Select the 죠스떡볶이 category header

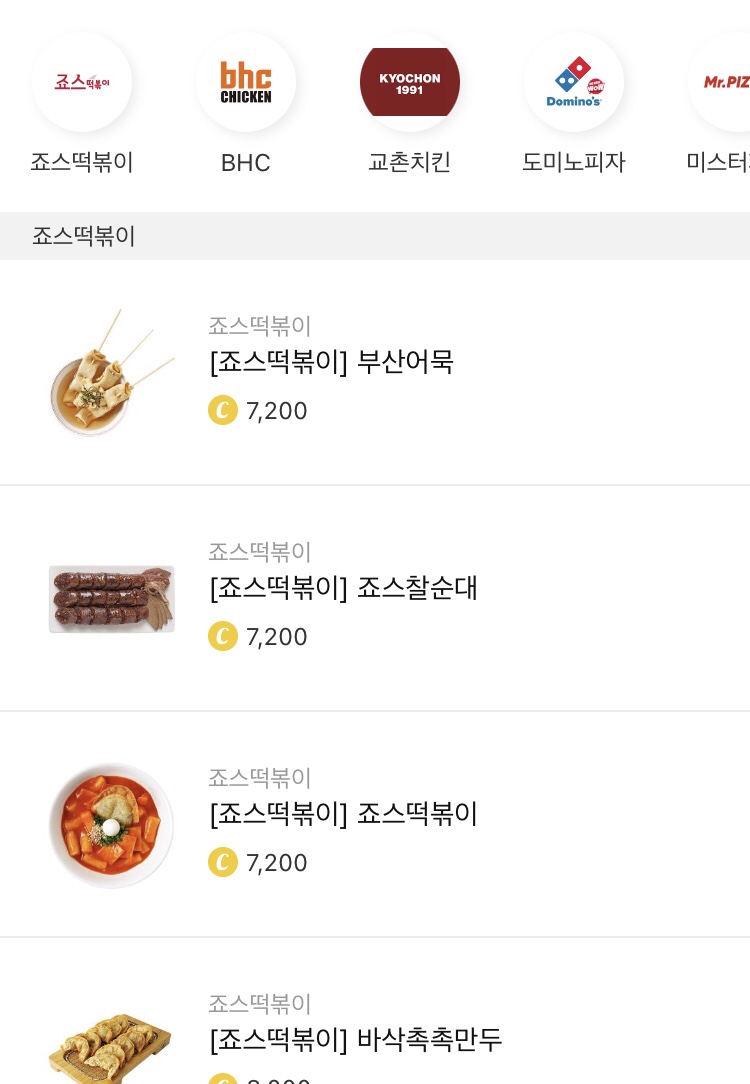[84, 236]
